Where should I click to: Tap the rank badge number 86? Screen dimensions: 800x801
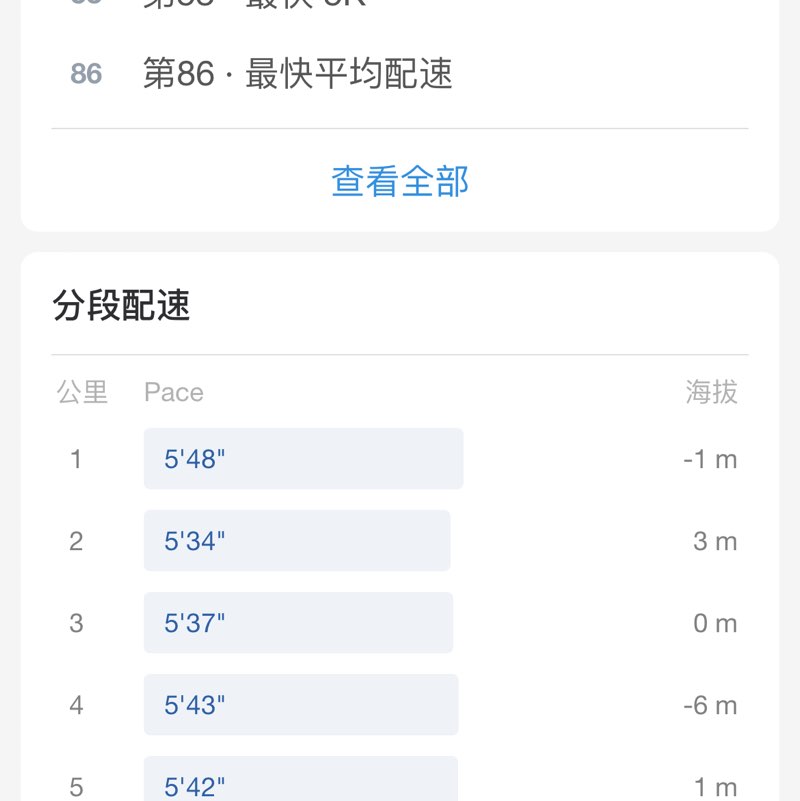(86, 73)
